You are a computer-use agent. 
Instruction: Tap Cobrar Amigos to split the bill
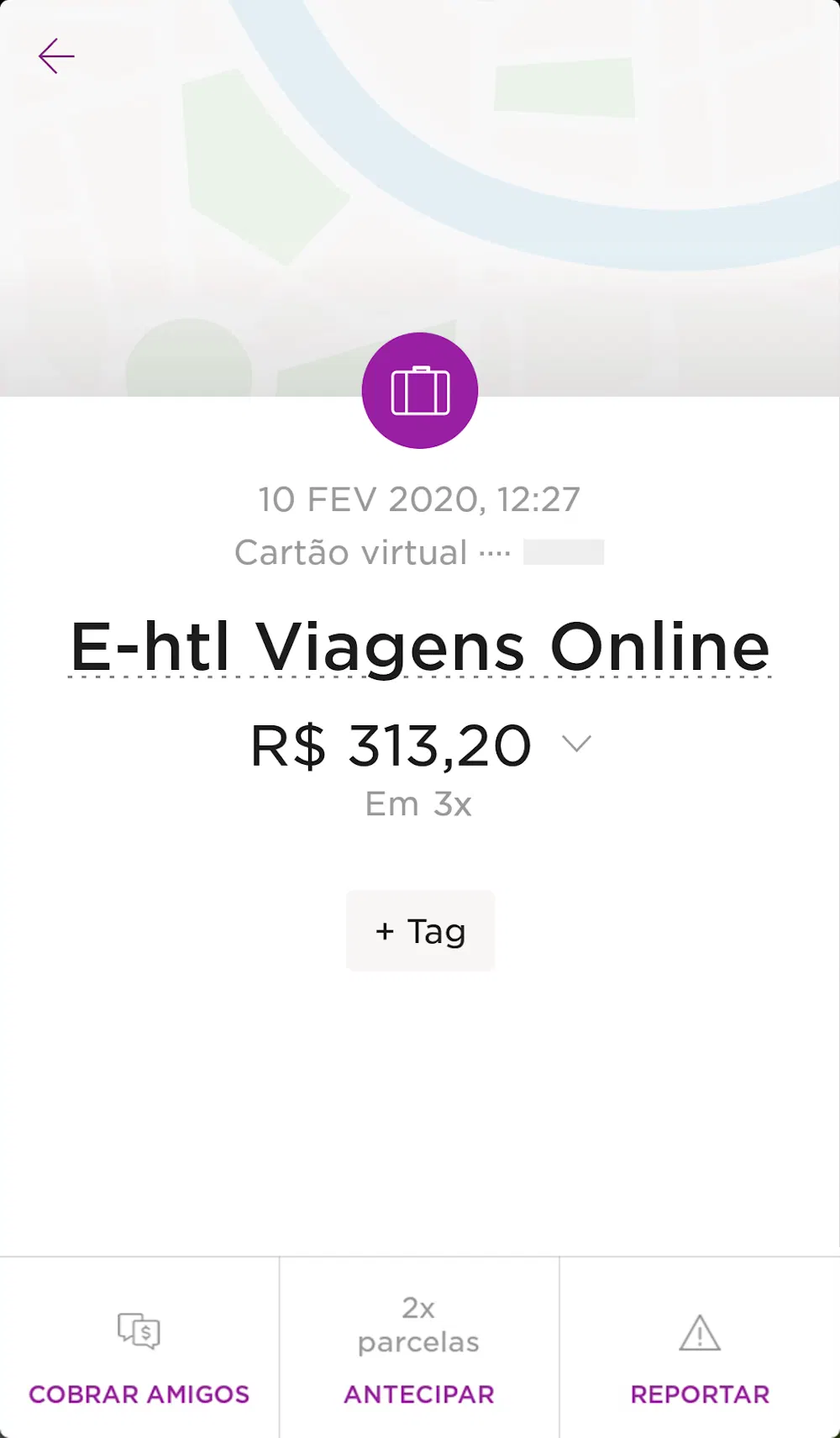pyautogui.click(x=139, y=1353)
